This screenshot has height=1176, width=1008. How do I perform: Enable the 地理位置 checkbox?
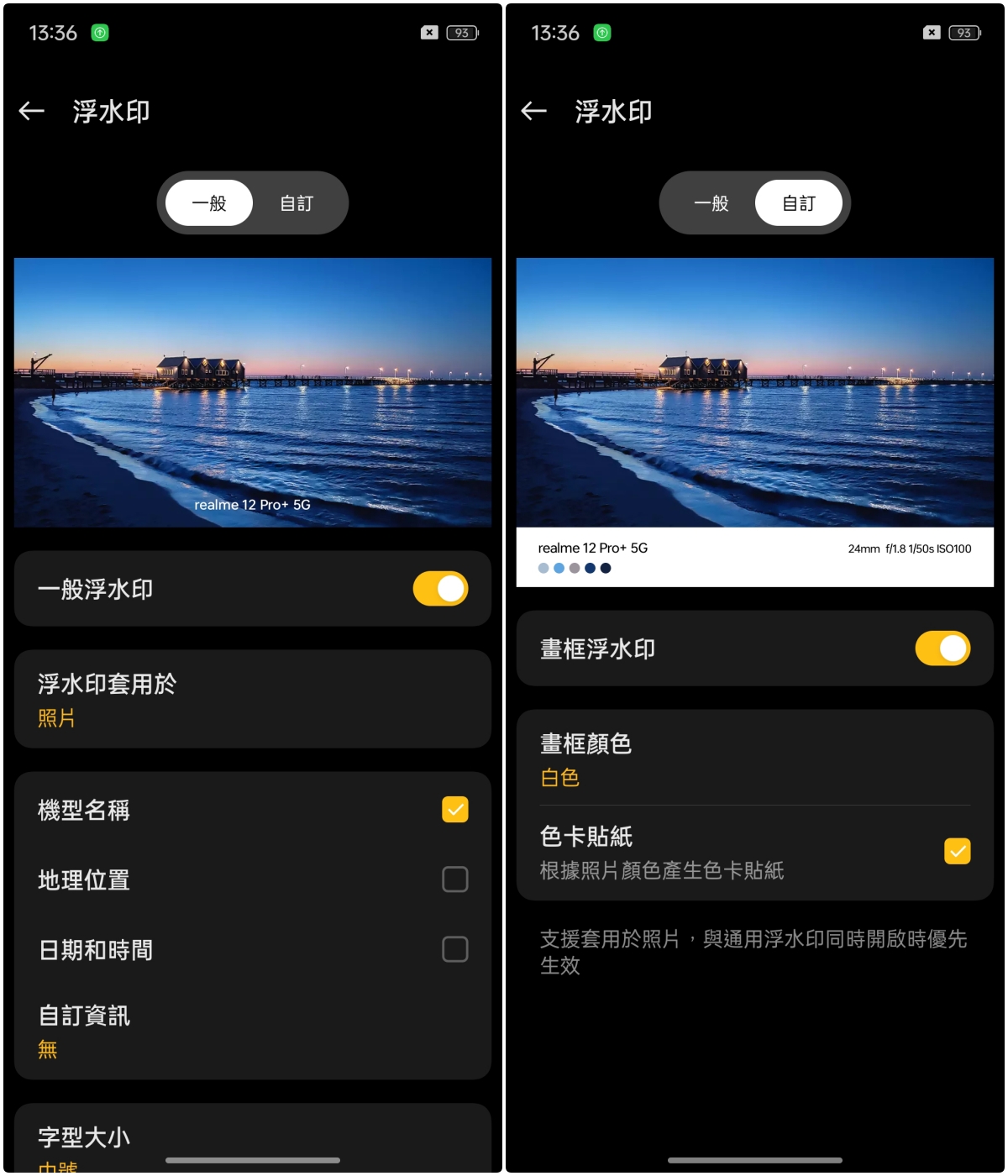(454, 879)
